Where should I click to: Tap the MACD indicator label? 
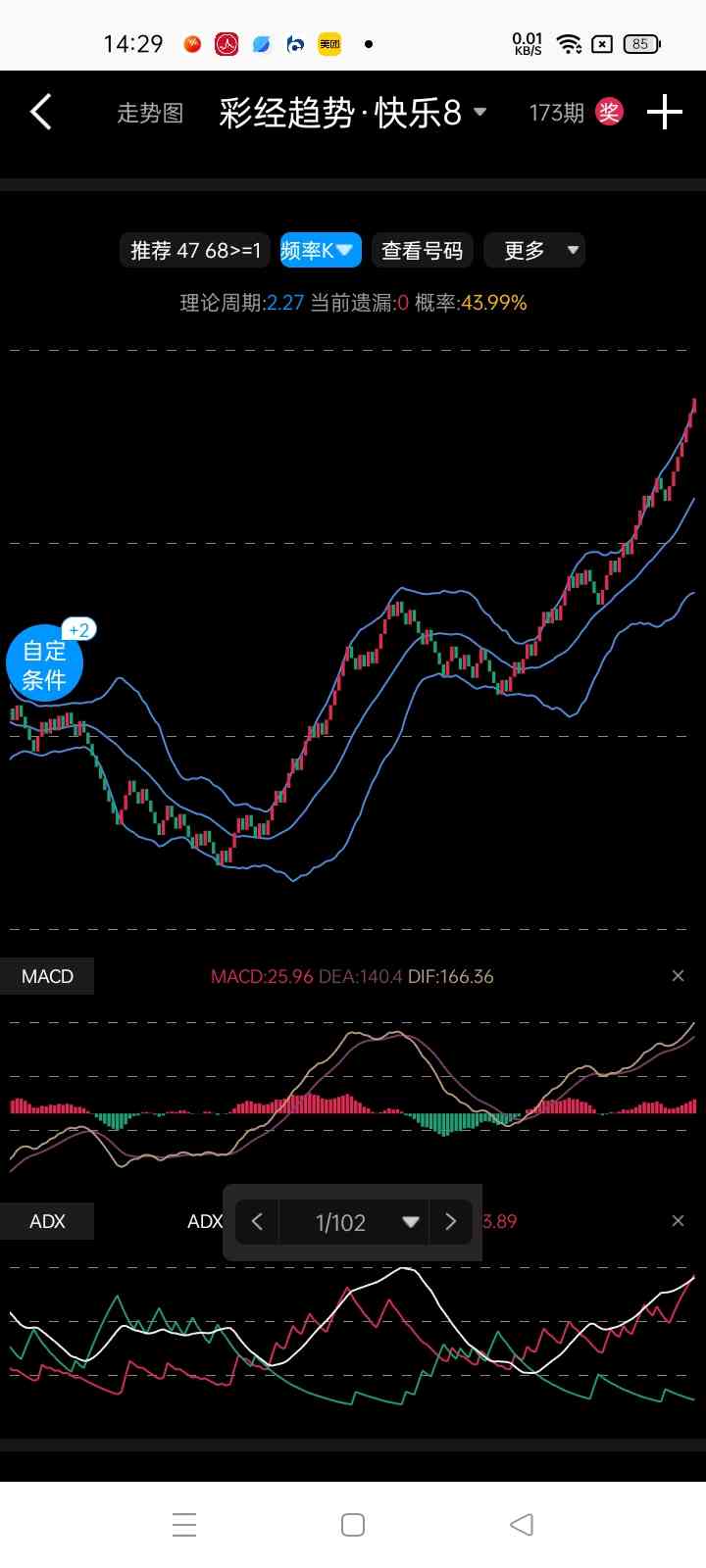47,976
